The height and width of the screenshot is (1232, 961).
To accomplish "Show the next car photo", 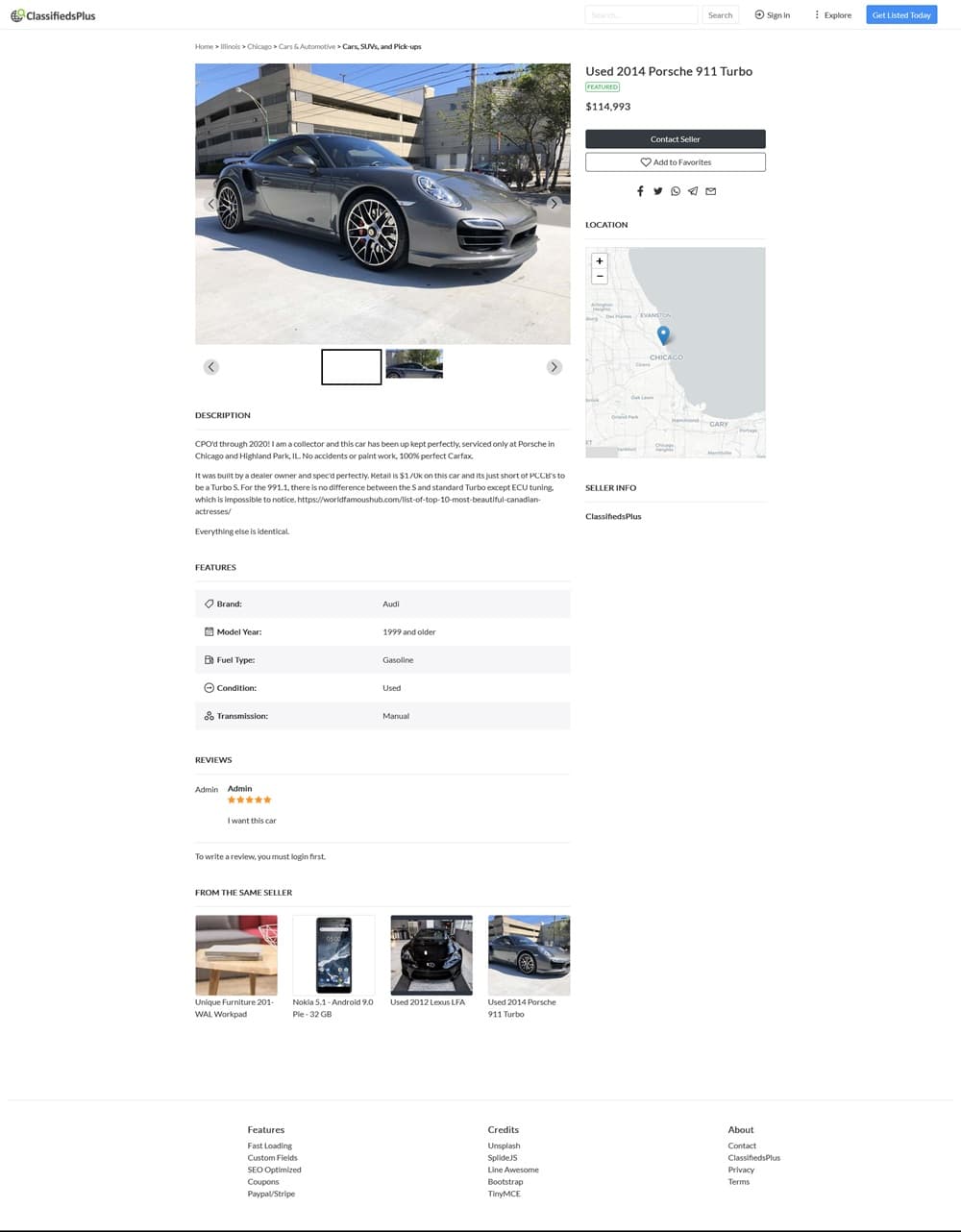I will coord(554,204).
